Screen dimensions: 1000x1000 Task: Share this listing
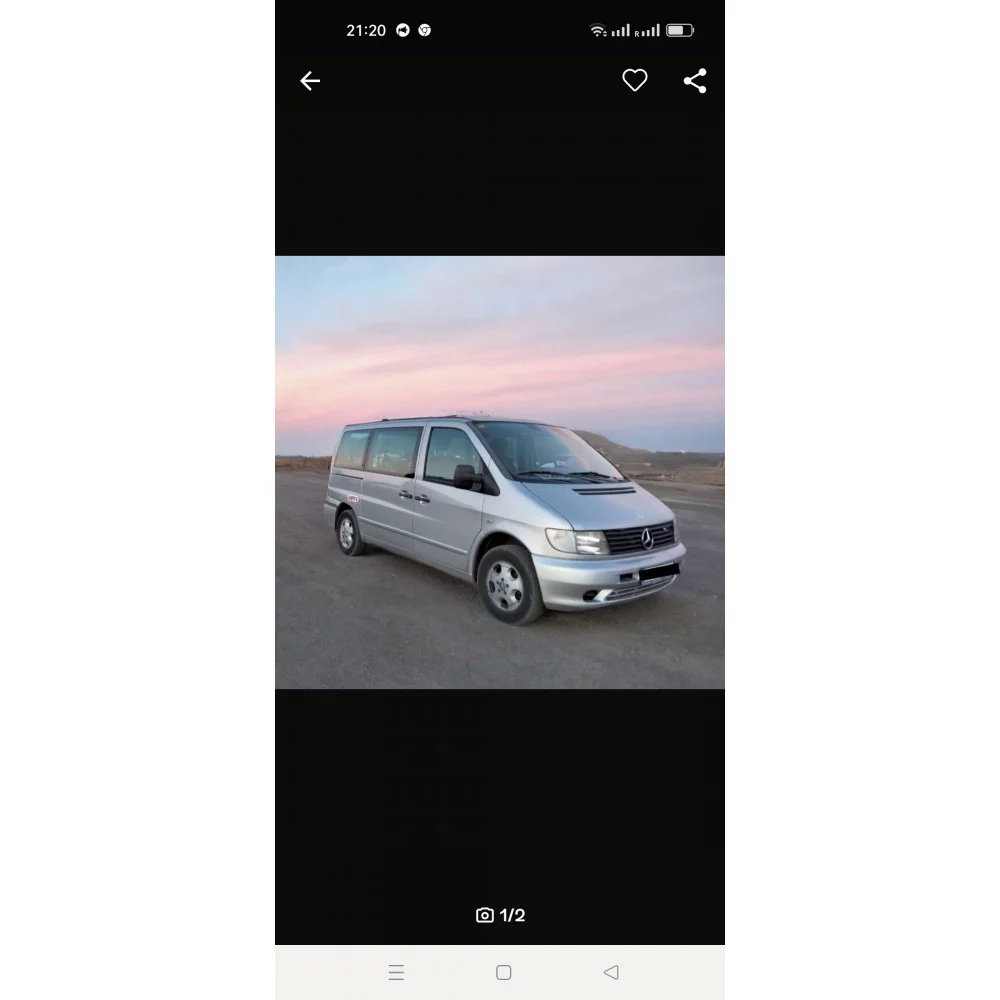click(695, 81)
